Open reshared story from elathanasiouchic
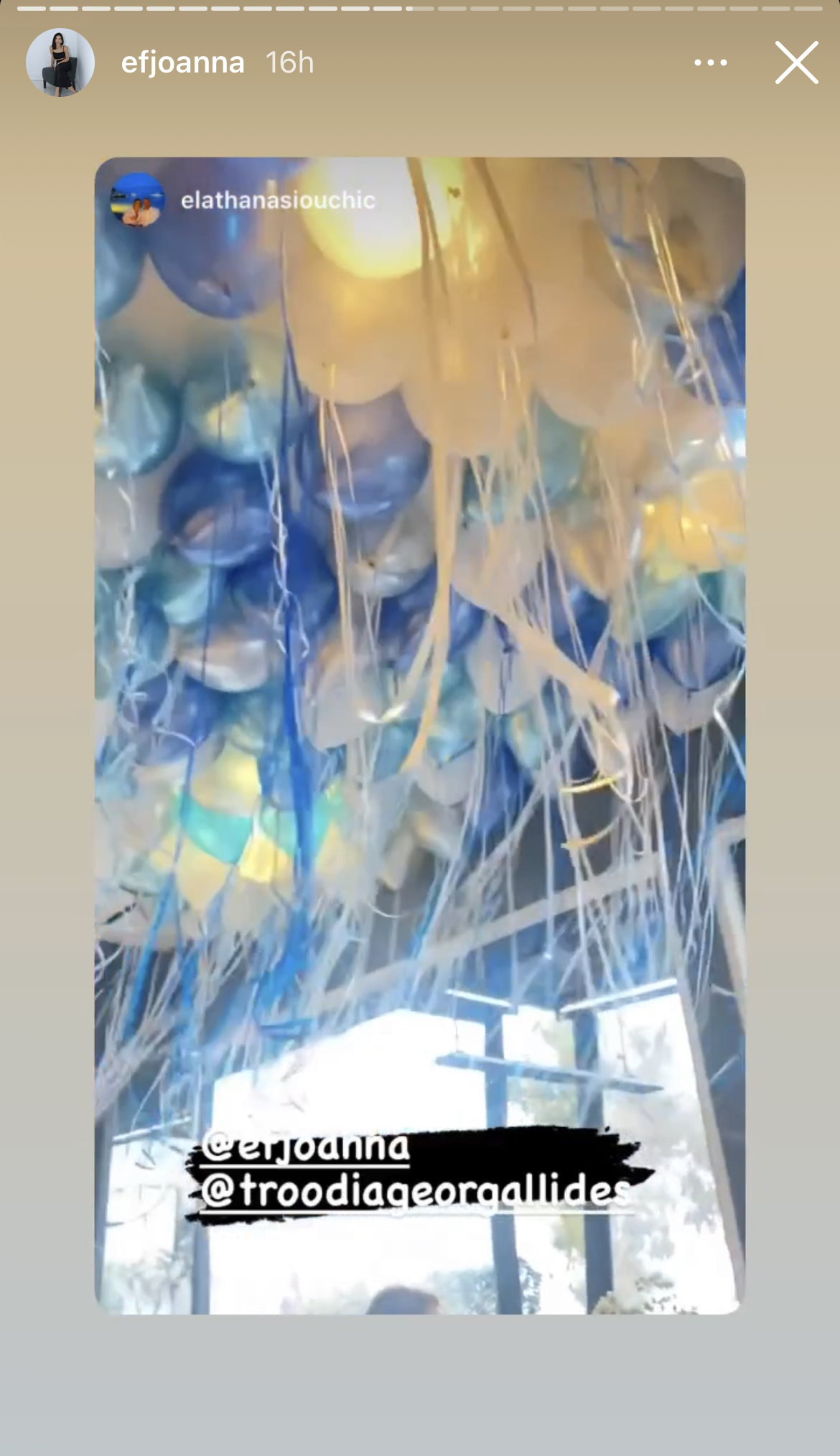Viewport: 840px width, 1456px height. [x=420, y=736]
